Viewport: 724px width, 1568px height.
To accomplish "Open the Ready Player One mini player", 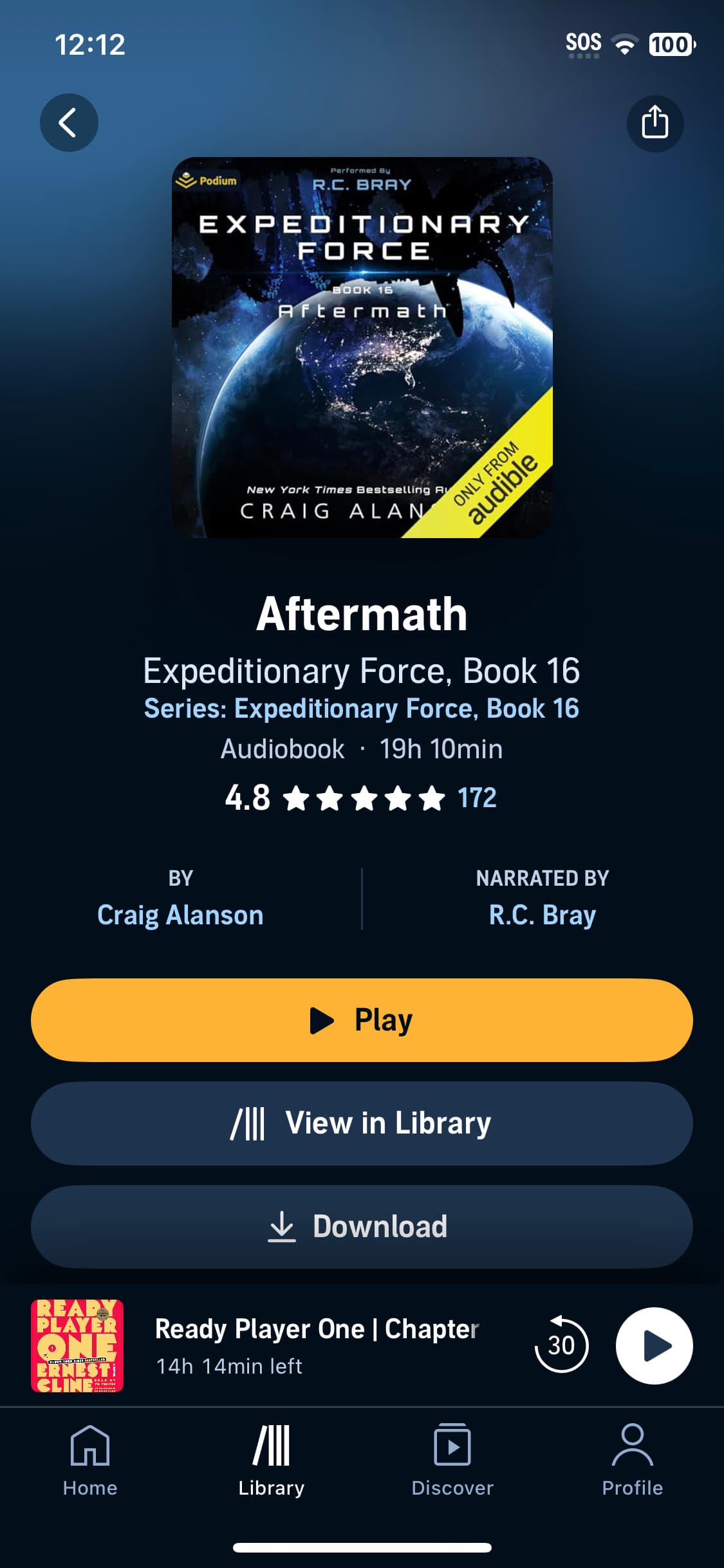I will click(315, 1345).
